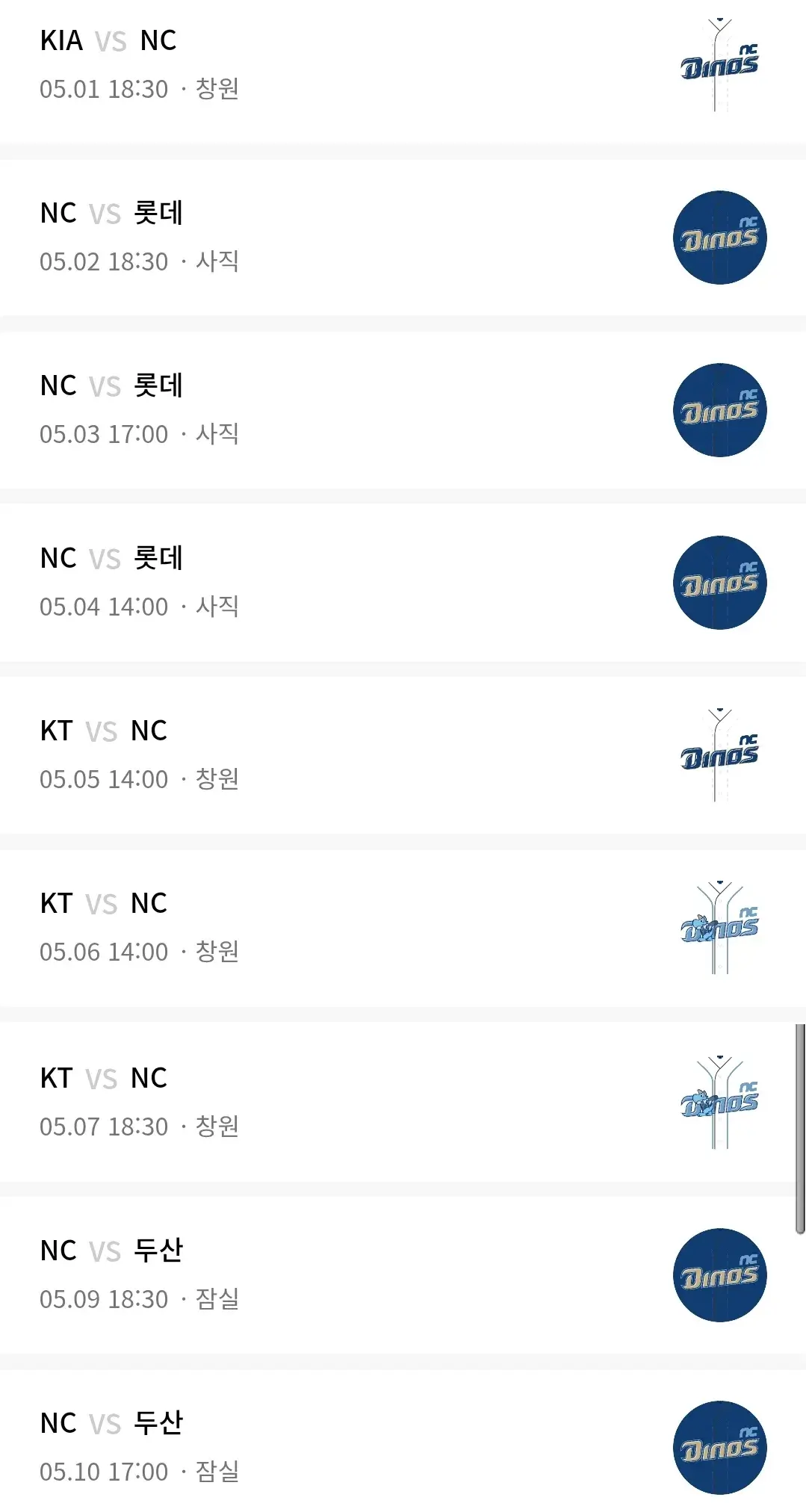This screenshot has width=806, height=1512.
Task: Click the white Dinos jersey icon for KT vs NC on 05.05
Action: pos(719,755)
